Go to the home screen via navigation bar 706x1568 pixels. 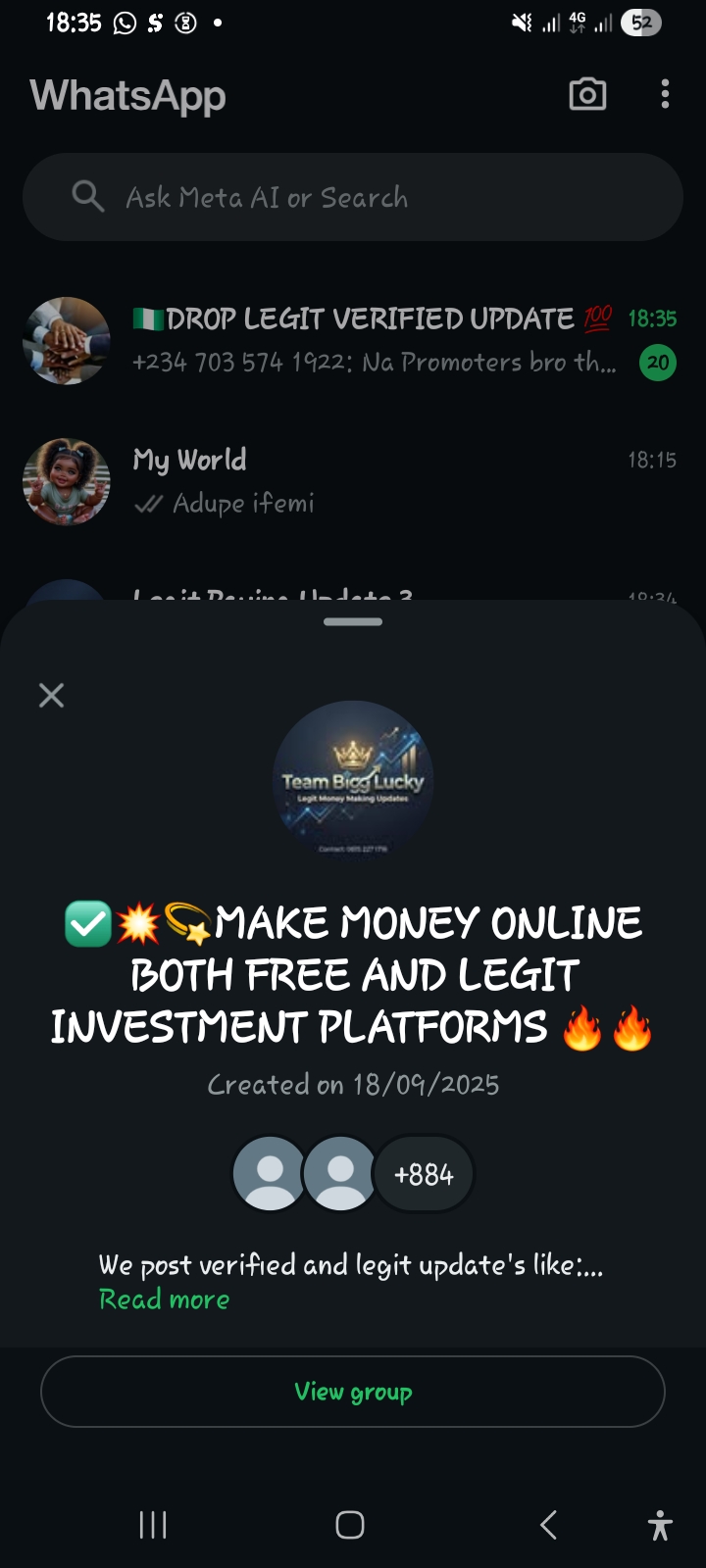pyautogui.click(x=350, y=1525)
